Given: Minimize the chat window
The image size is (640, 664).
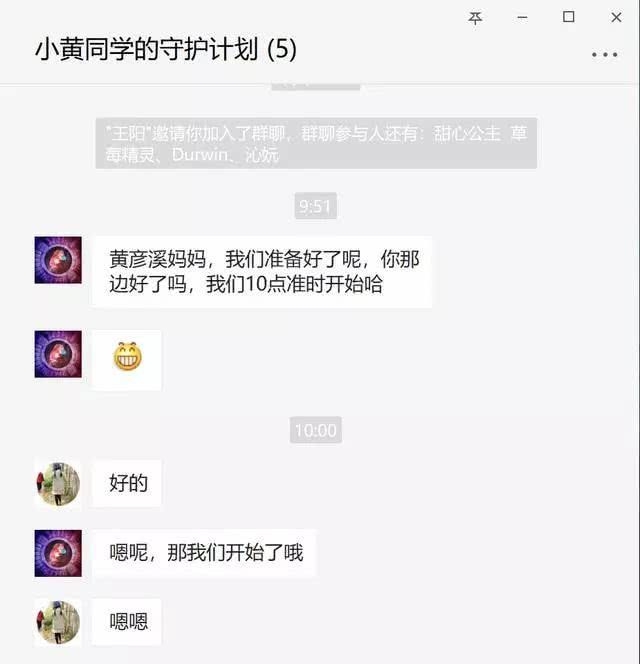Looking at the screenshot, I should pyautogui.click(x=522, y=18).
